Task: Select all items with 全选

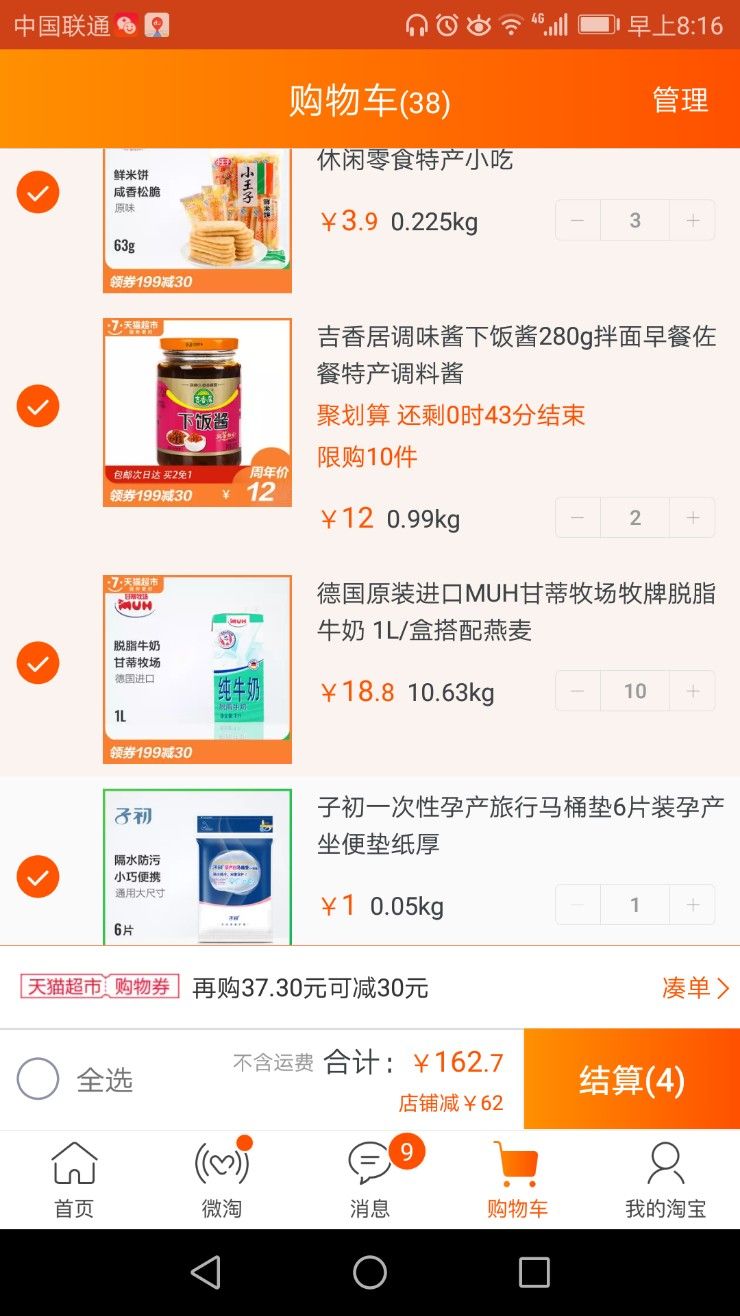Action: (x=75, y=1080)
